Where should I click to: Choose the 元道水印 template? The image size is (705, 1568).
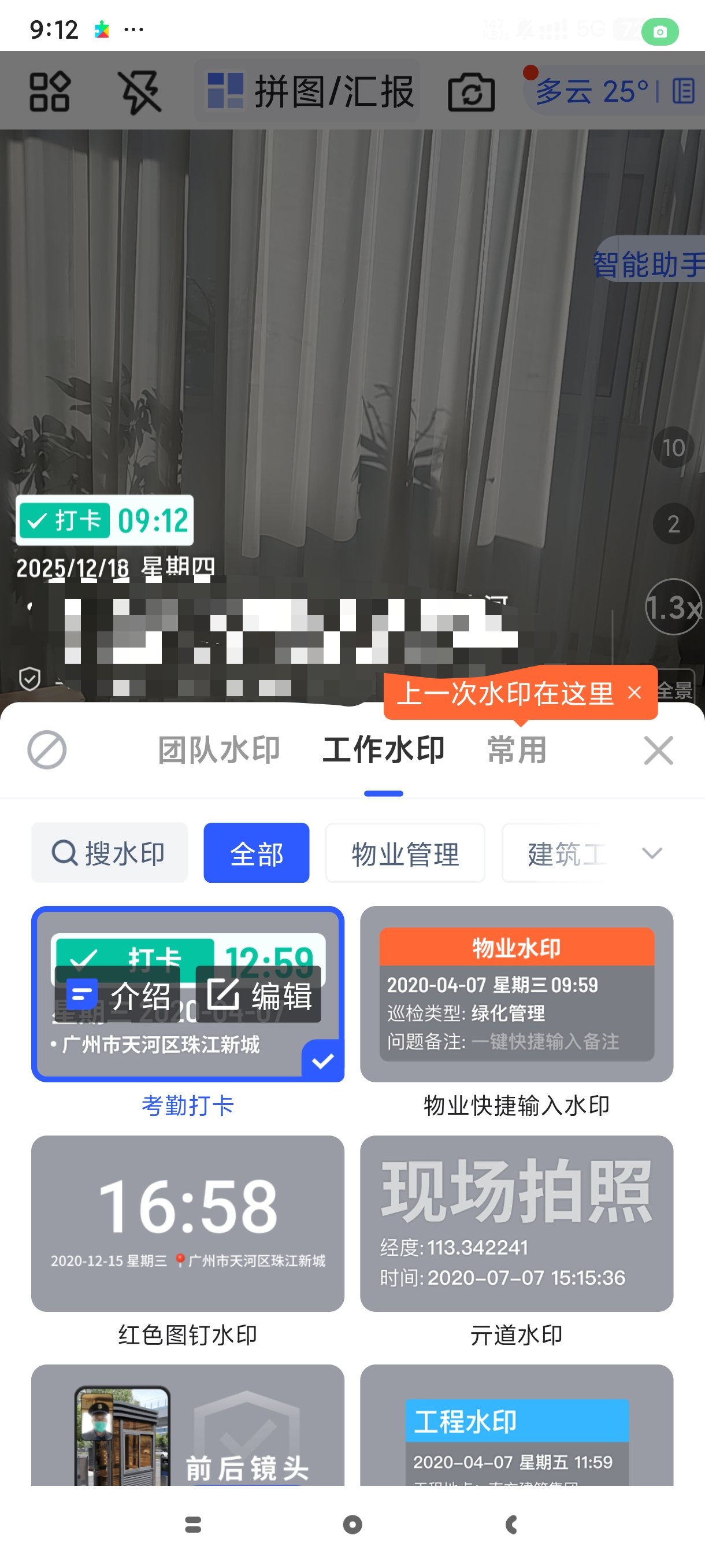(517, 1223)
